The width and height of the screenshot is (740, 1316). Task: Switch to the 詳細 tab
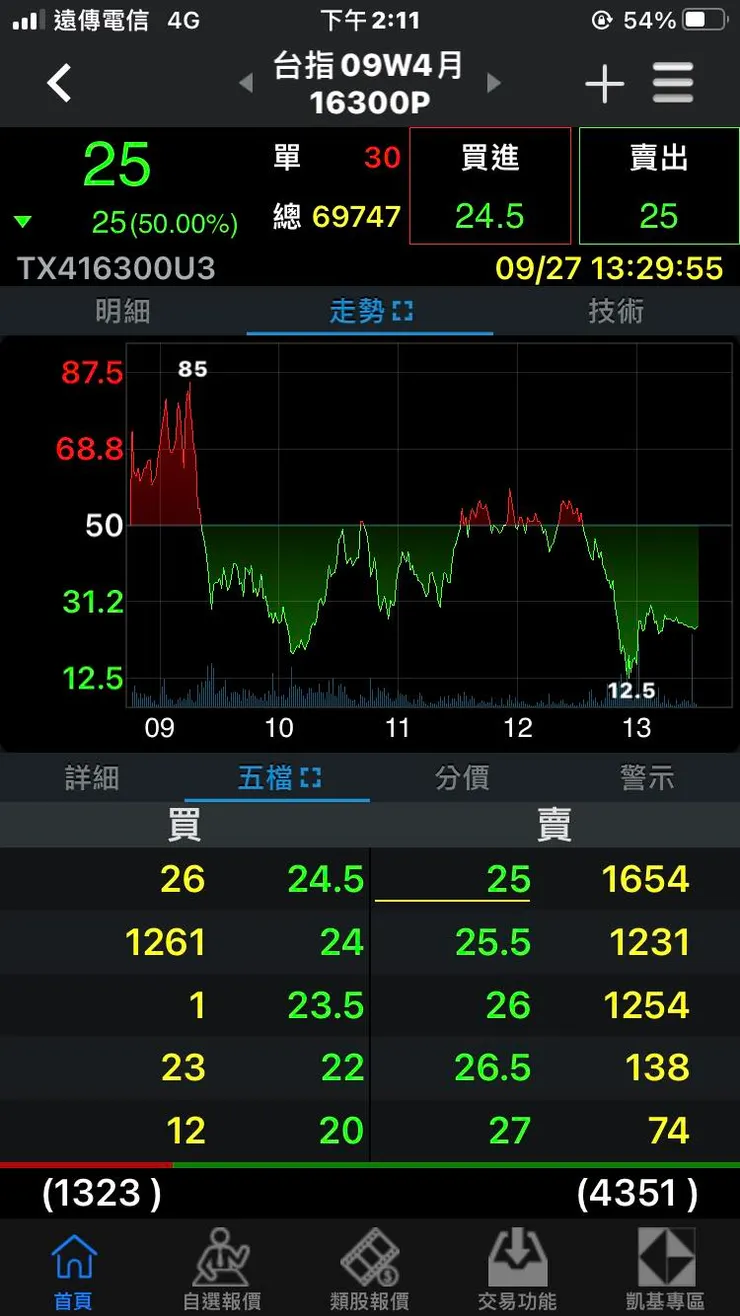pyautogui.click(x=92, y=778)
